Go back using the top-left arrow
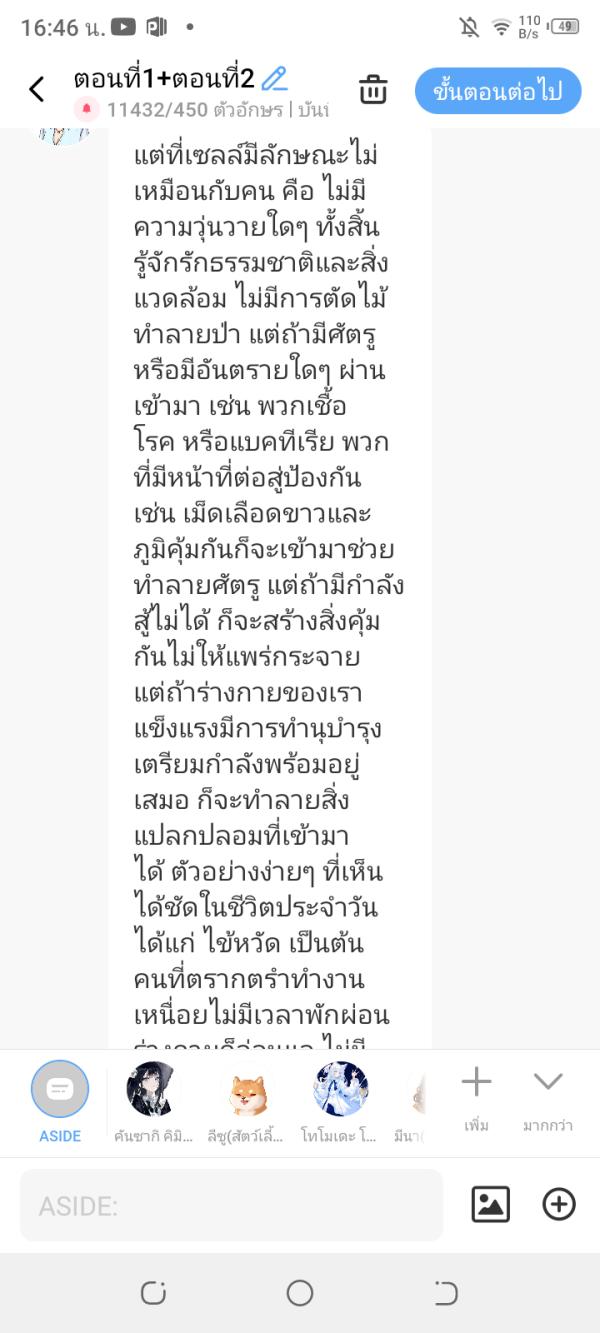This screenshot has width=600, height=1333. [x=37, y=90]
